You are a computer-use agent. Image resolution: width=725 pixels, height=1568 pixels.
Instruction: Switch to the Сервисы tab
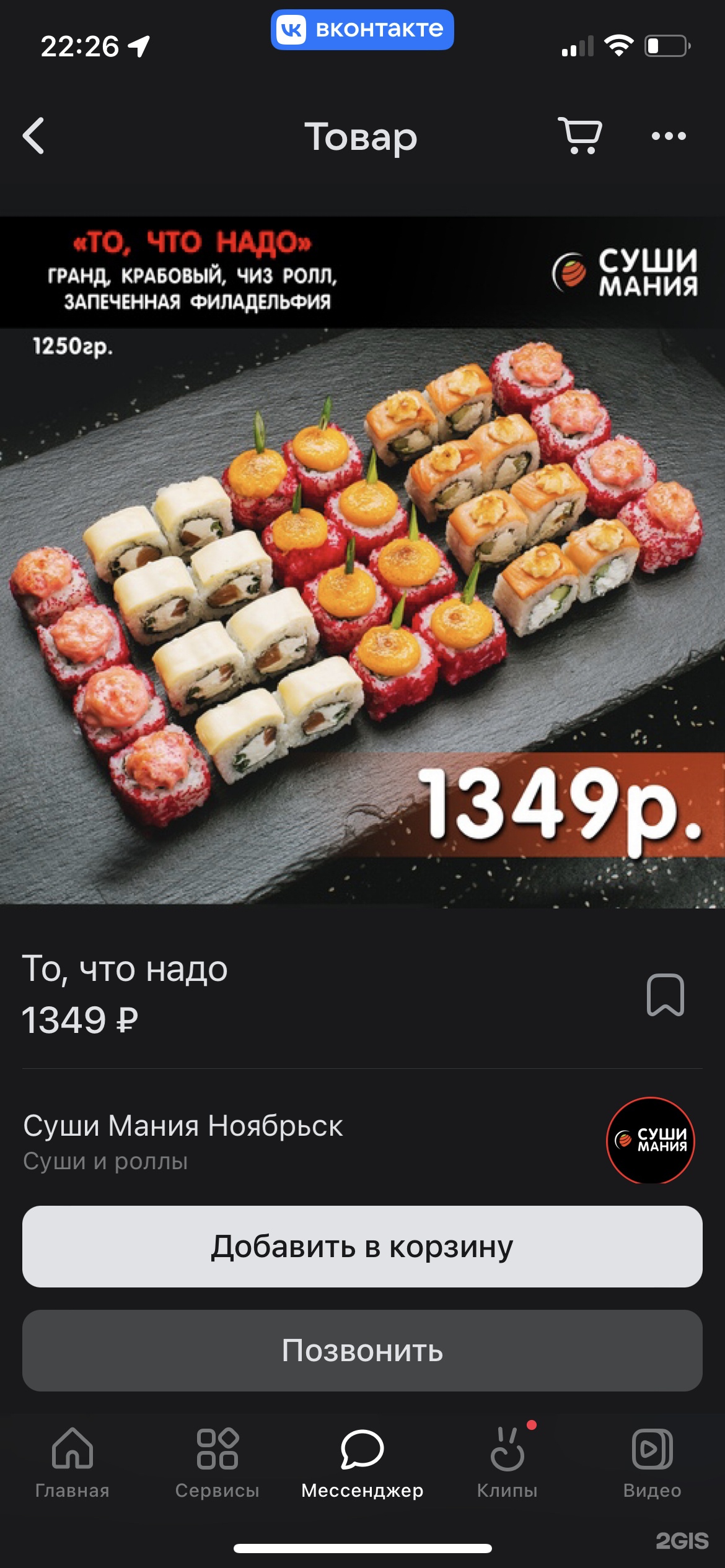[x=217, y=1463]
